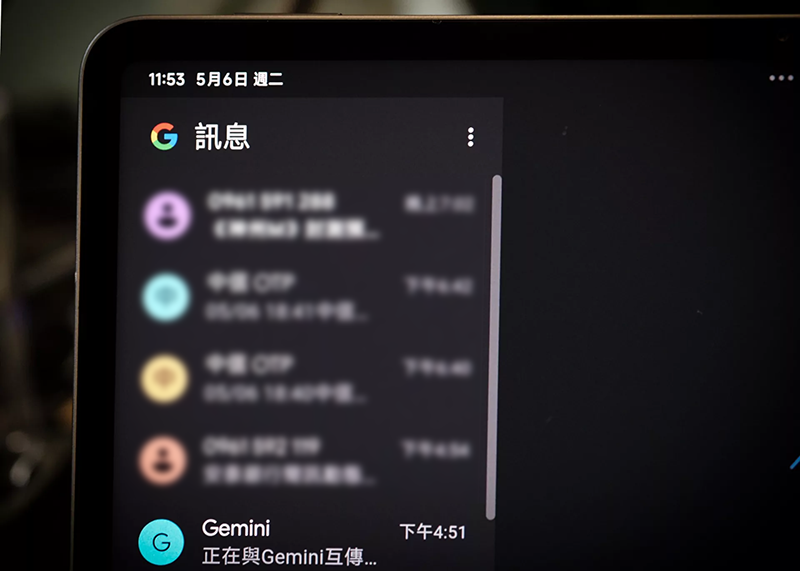The image size is (800, 571).
Task: Open the conversation with the orange avatar
Action: (300, 457)
